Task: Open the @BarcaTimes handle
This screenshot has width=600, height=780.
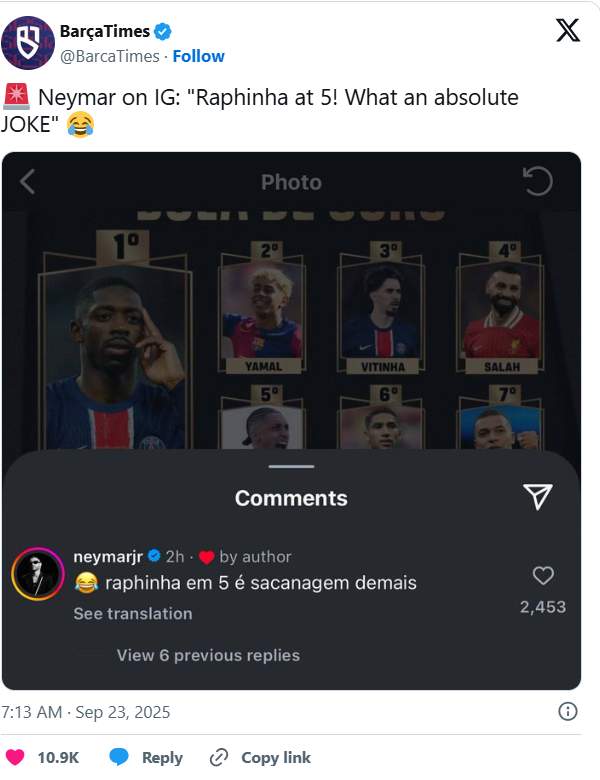Action: tap(110, 56)
